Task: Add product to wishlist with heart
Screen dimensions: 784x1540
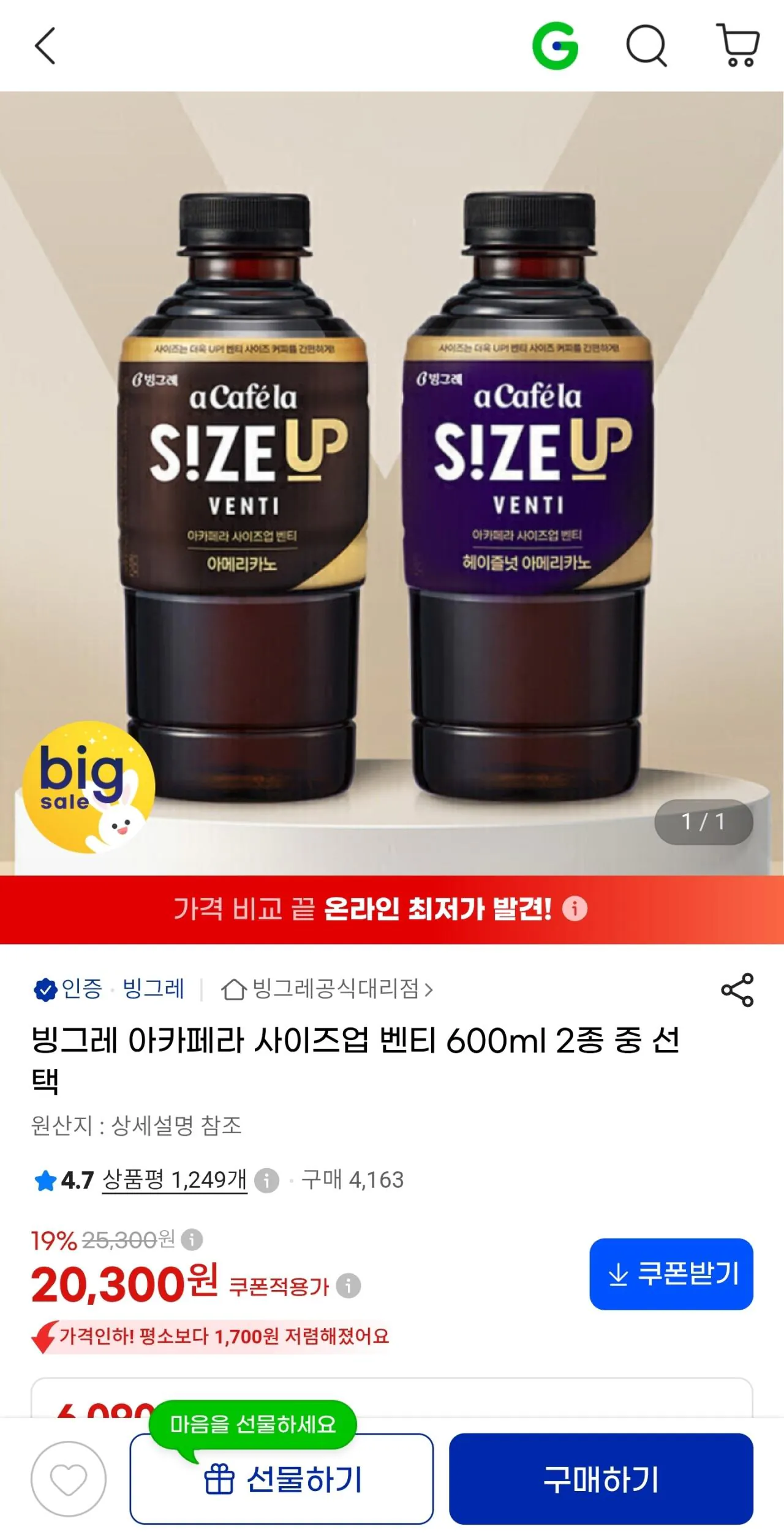Action: [69, 1479]
